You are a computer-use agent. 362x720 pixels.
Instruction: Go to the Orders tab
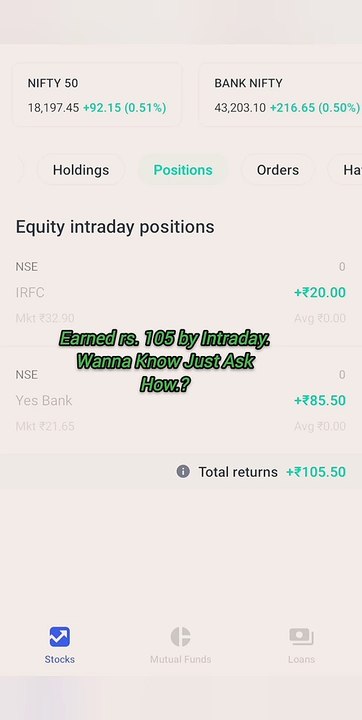coord(277,170)
